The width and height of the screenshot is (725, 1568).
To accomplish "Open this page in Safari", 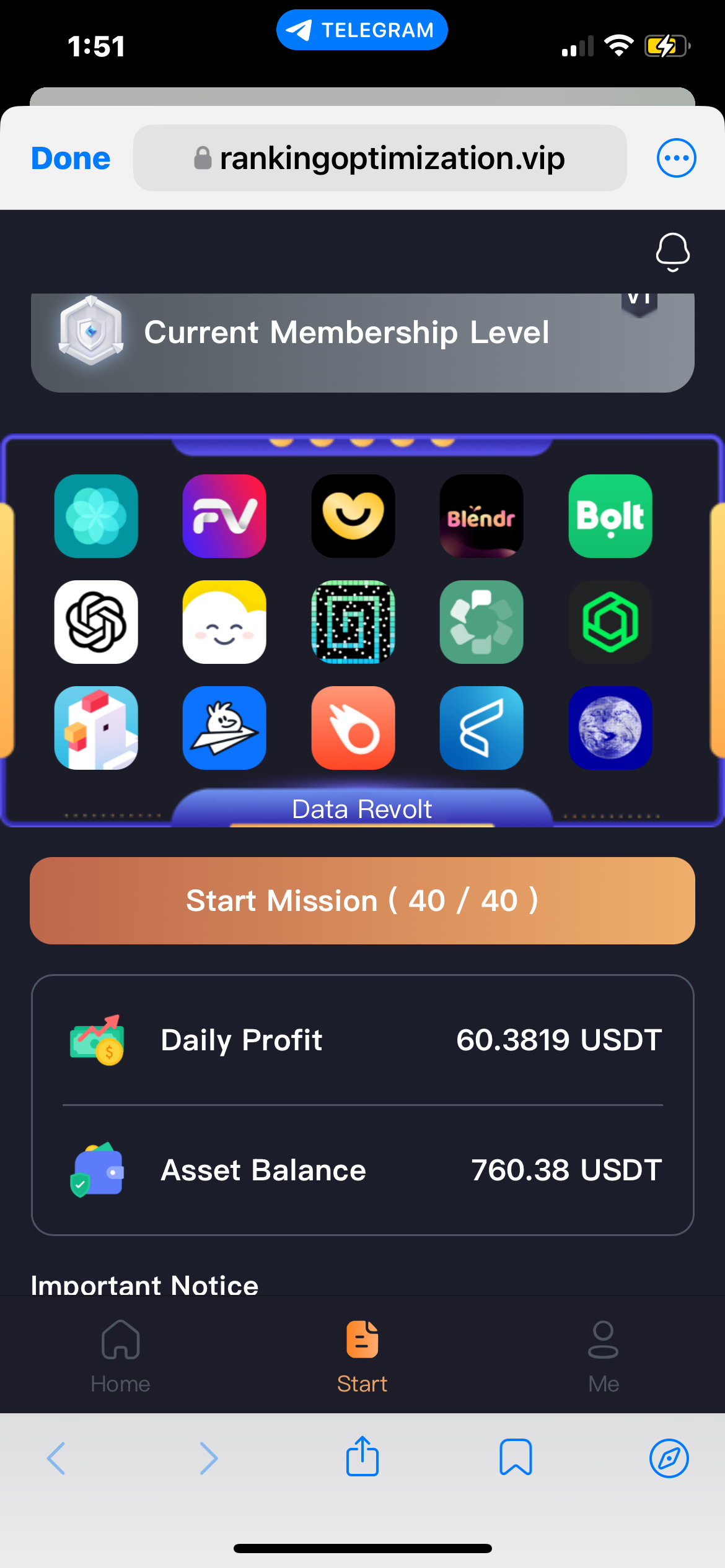I will [x=669, y=1458].
